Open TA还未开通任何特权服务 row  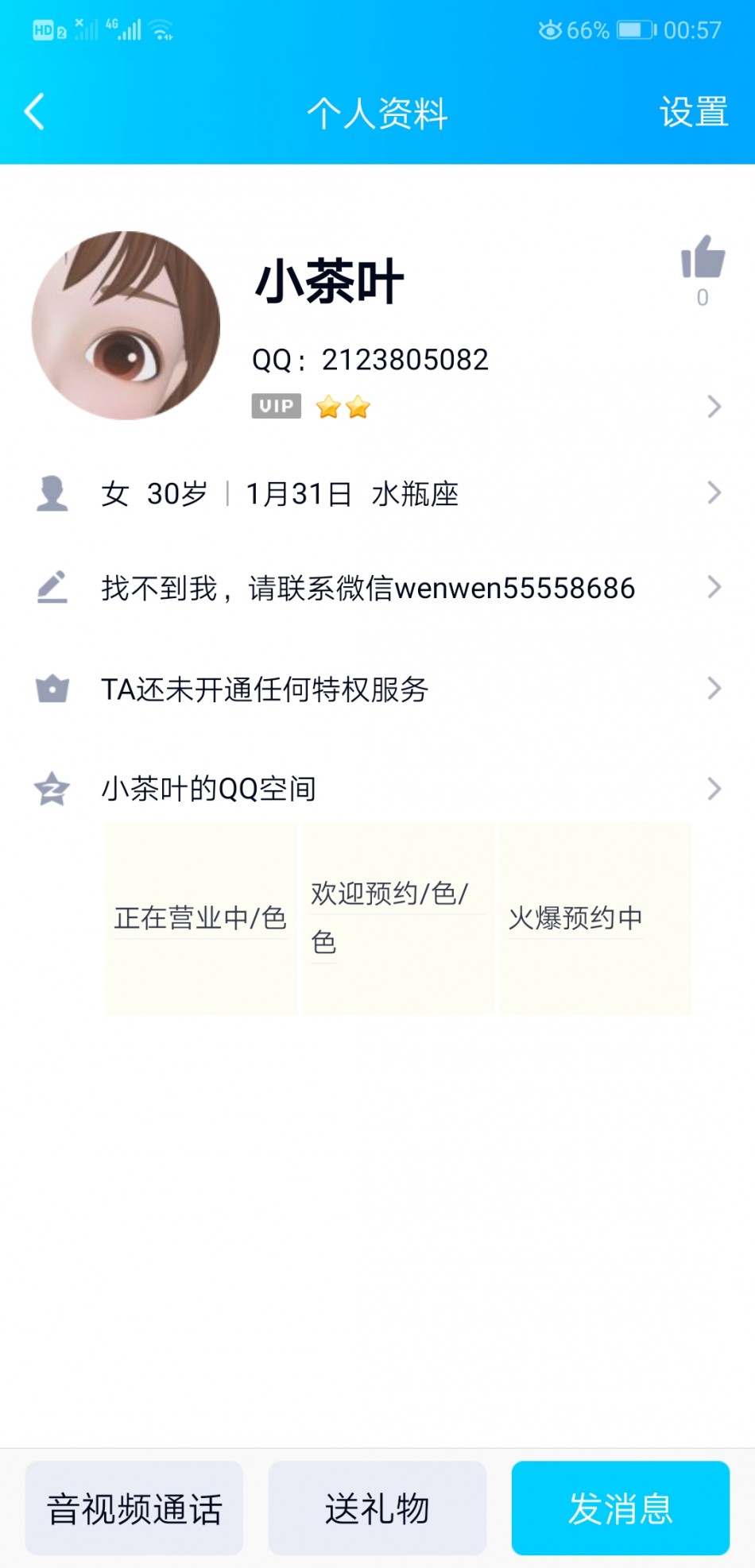coord(377,689)
